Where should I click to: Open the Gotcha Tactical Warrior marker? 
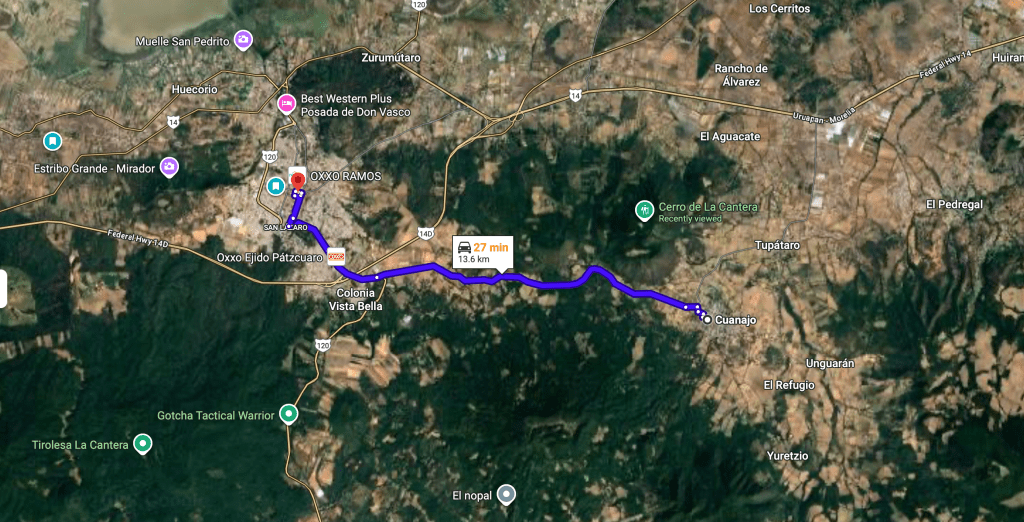289,413
